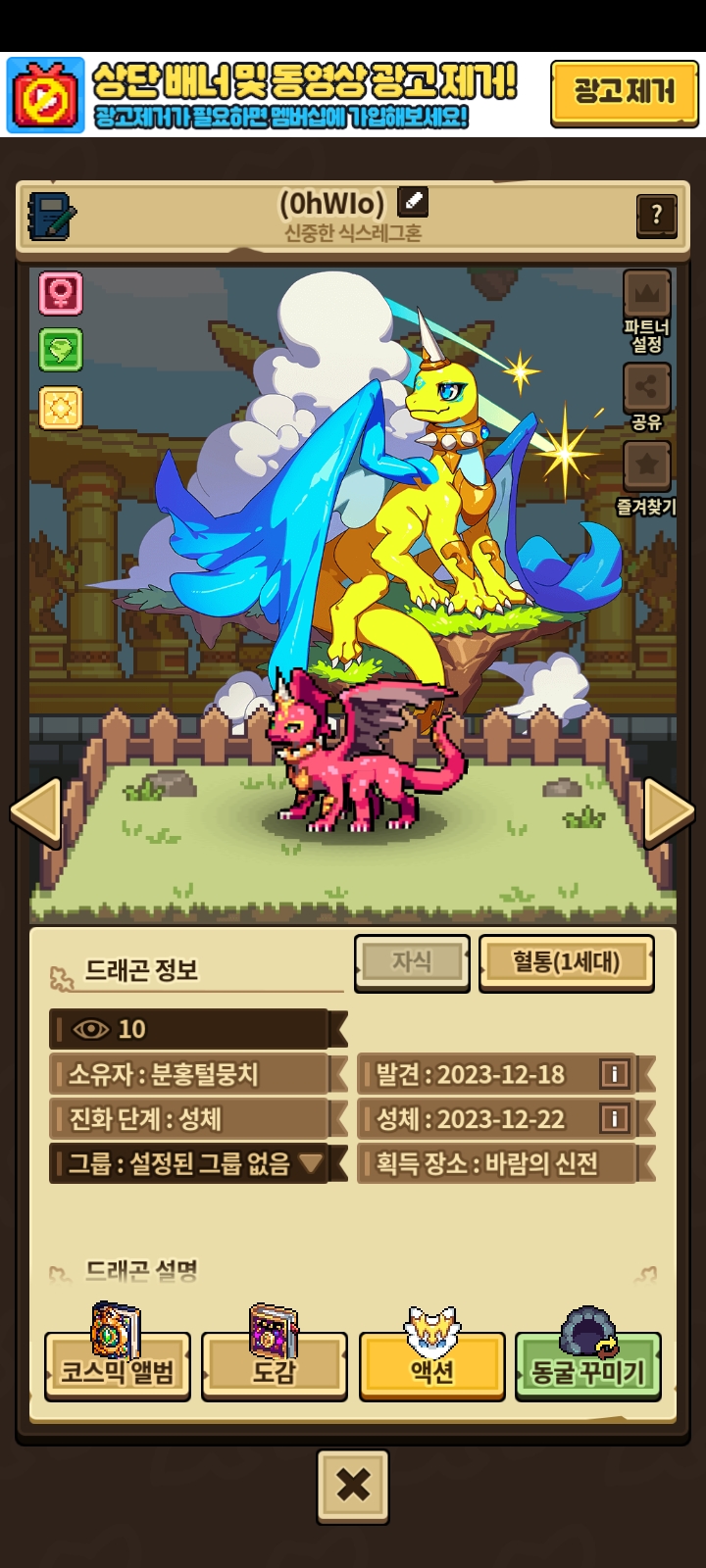Add dragon to 즐겨찾기 favorites
The image size is (706, 1568).
click(x=646, y=476)
